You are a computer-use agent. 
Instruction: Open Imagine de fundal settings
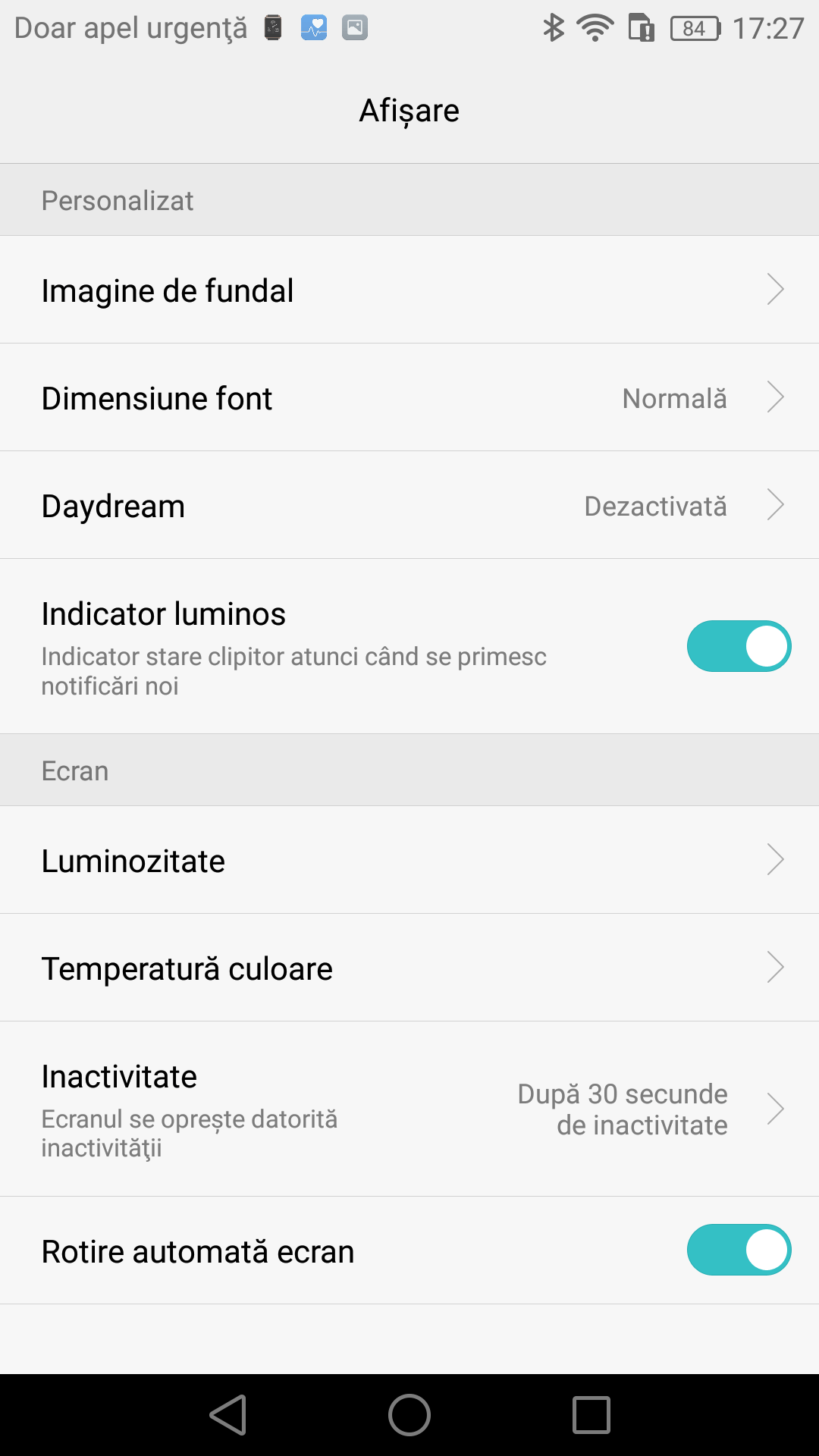tap(409, 290)
